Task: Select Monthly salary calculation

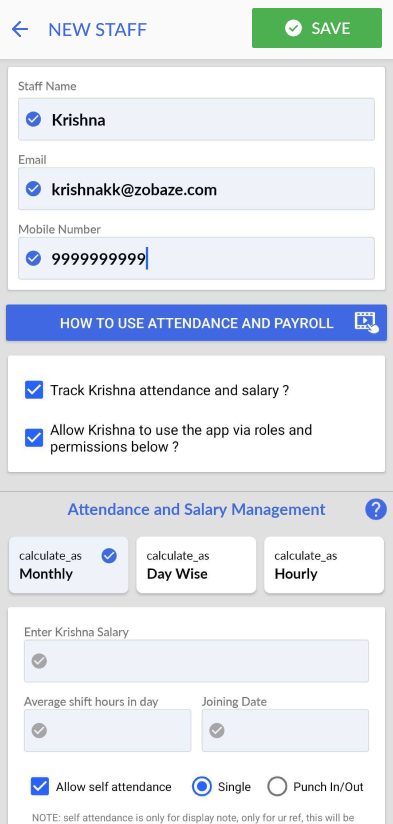Action: (x=68, y=565)
